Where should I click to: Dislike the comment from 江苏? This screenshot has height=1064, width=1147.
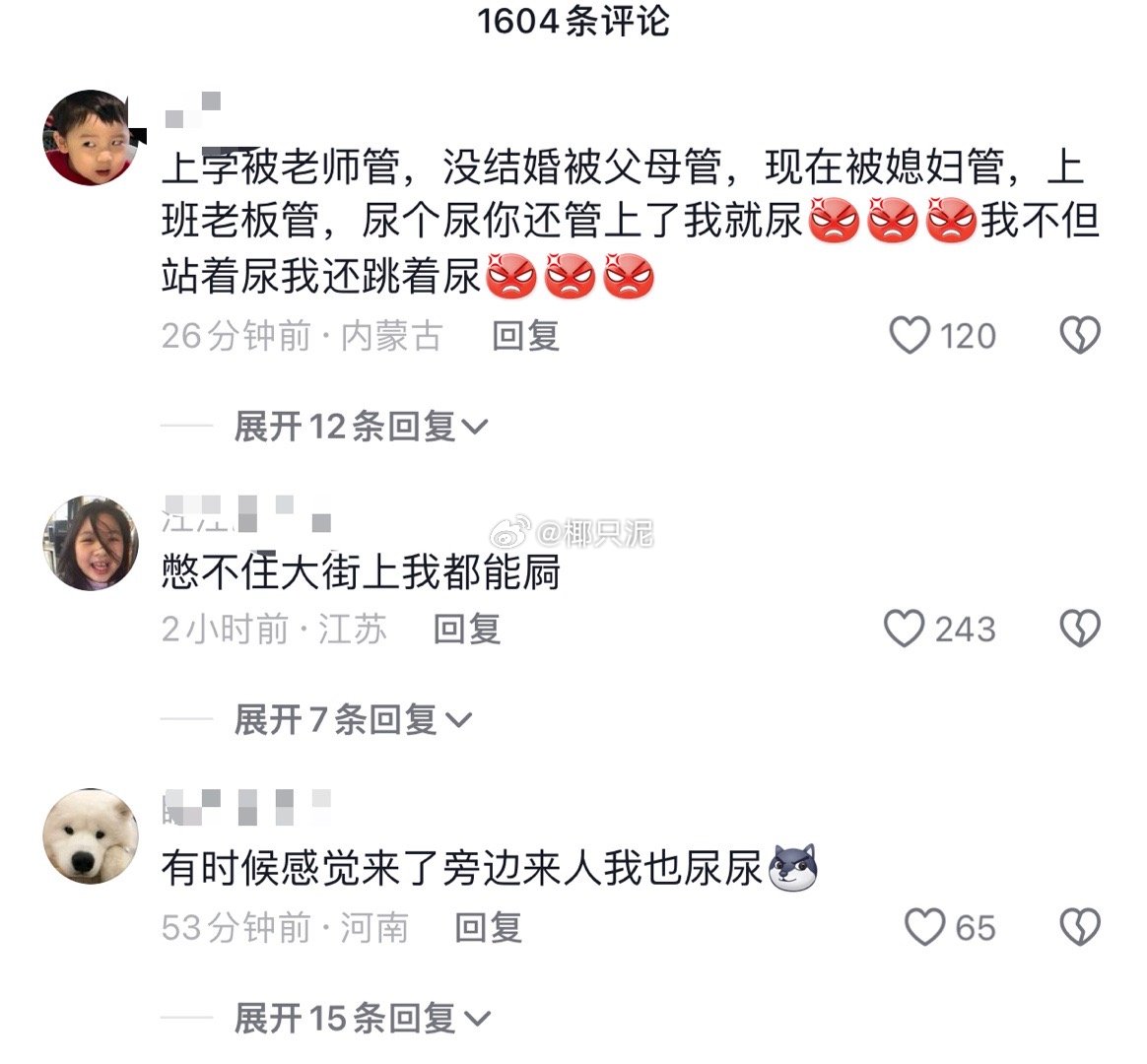click(1079, 629)
